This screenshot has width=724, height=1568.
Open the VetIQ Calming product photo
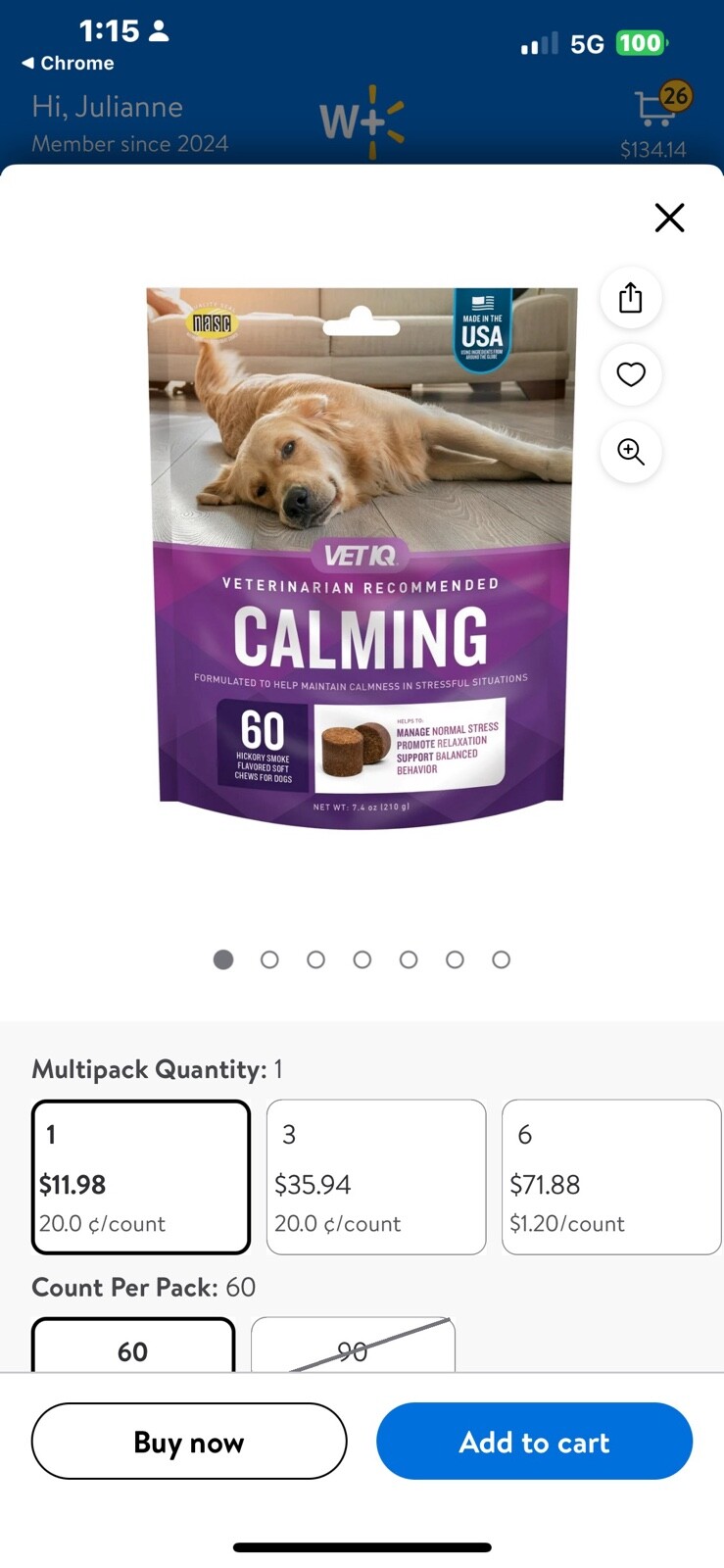coord(362,559)
